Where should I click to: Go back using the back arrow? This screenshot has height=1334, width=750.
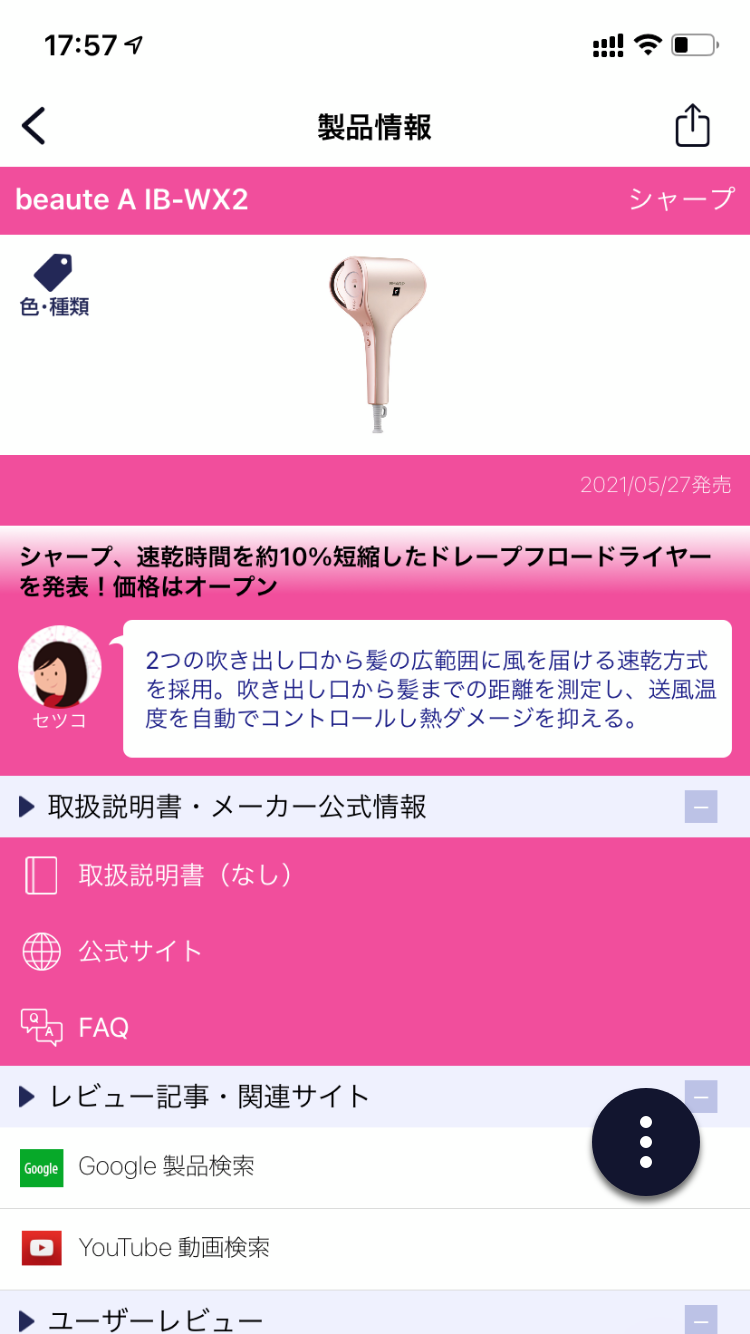pyautogui.click(x=34, y=127)
